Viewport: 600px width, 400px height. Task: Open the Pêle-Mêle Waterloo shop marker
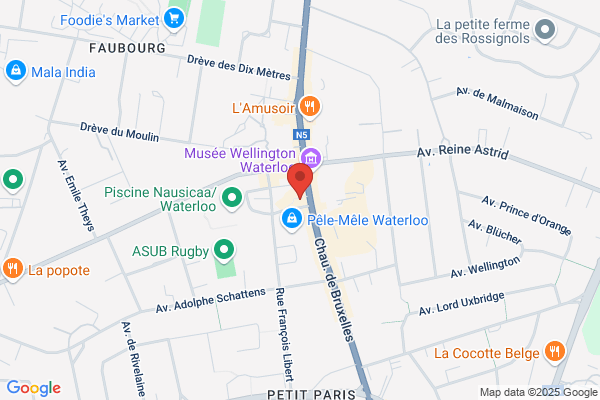pyautogui.click(x=292, y=219)
